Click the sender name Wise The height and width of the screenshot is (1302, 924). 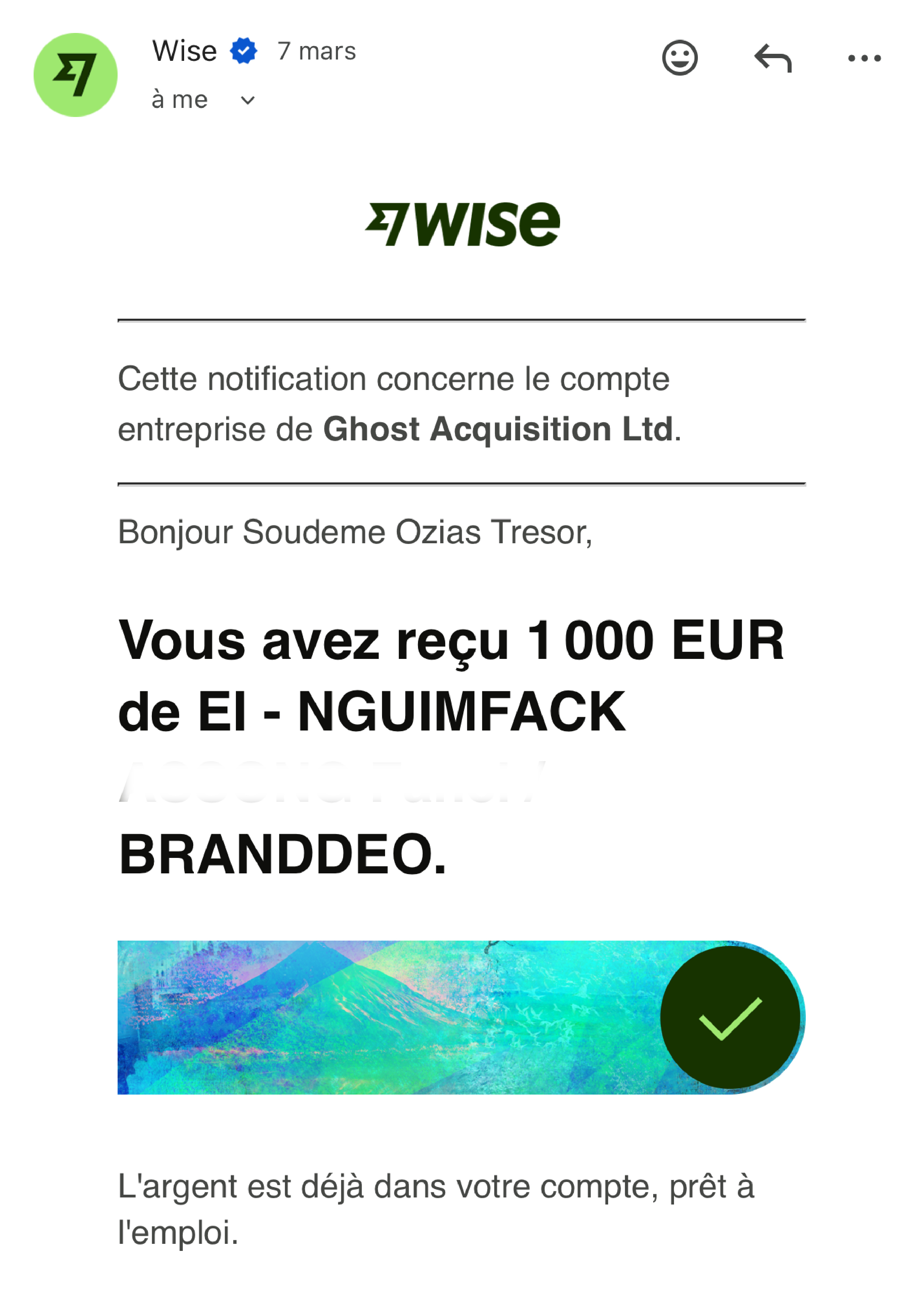[183, 51]
